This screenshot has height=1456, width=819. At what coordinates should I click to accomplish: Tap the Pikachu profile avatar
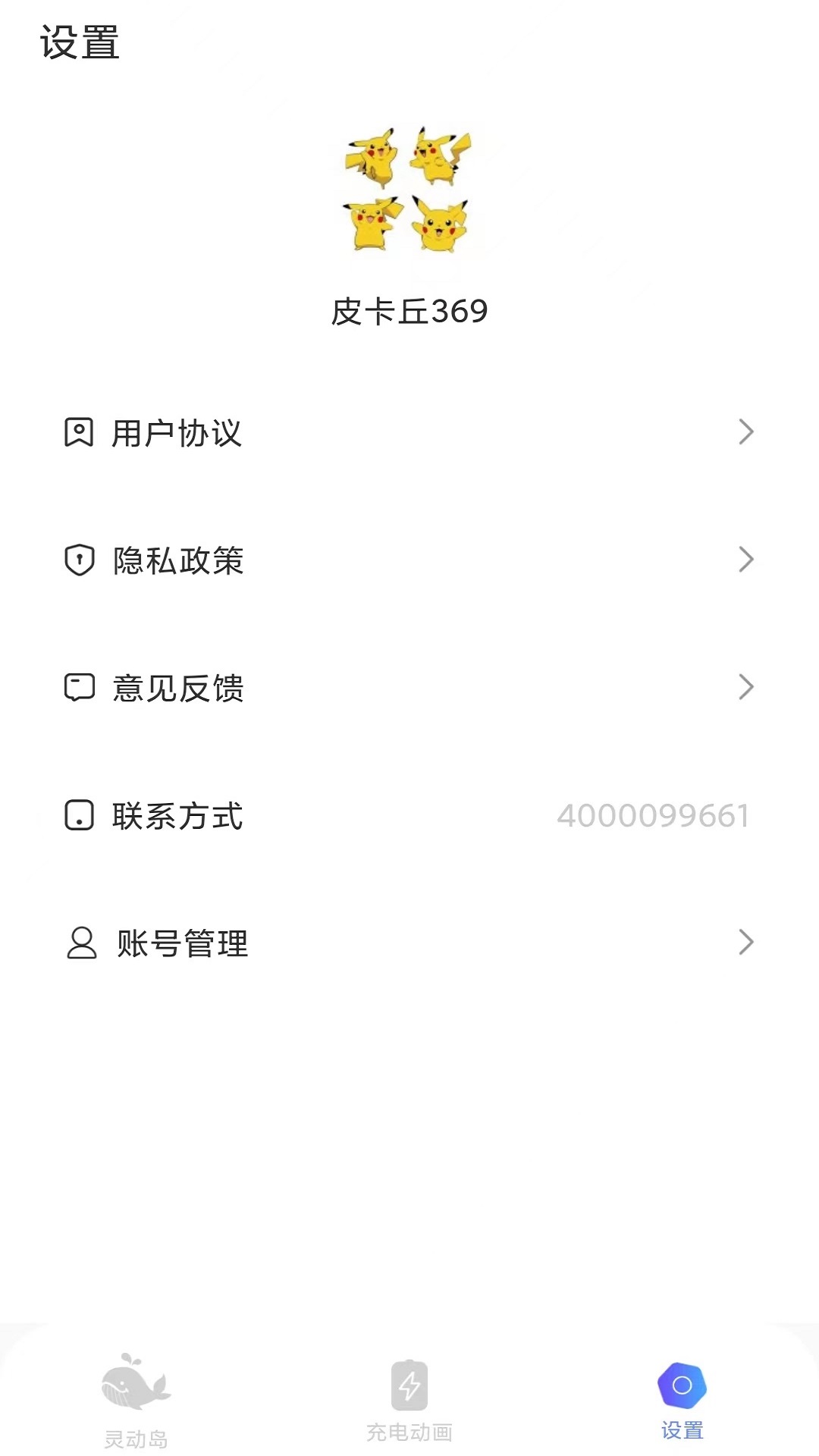tap(408, 190)
